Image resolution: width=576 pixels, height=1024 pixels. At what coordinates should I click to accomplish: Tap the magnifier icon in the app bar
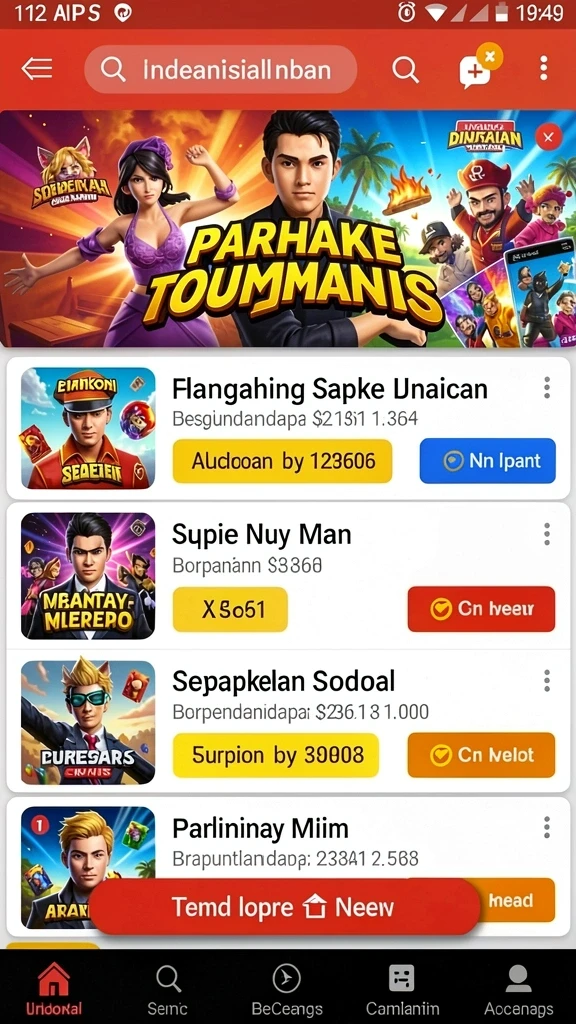click(x=405, y=69)
